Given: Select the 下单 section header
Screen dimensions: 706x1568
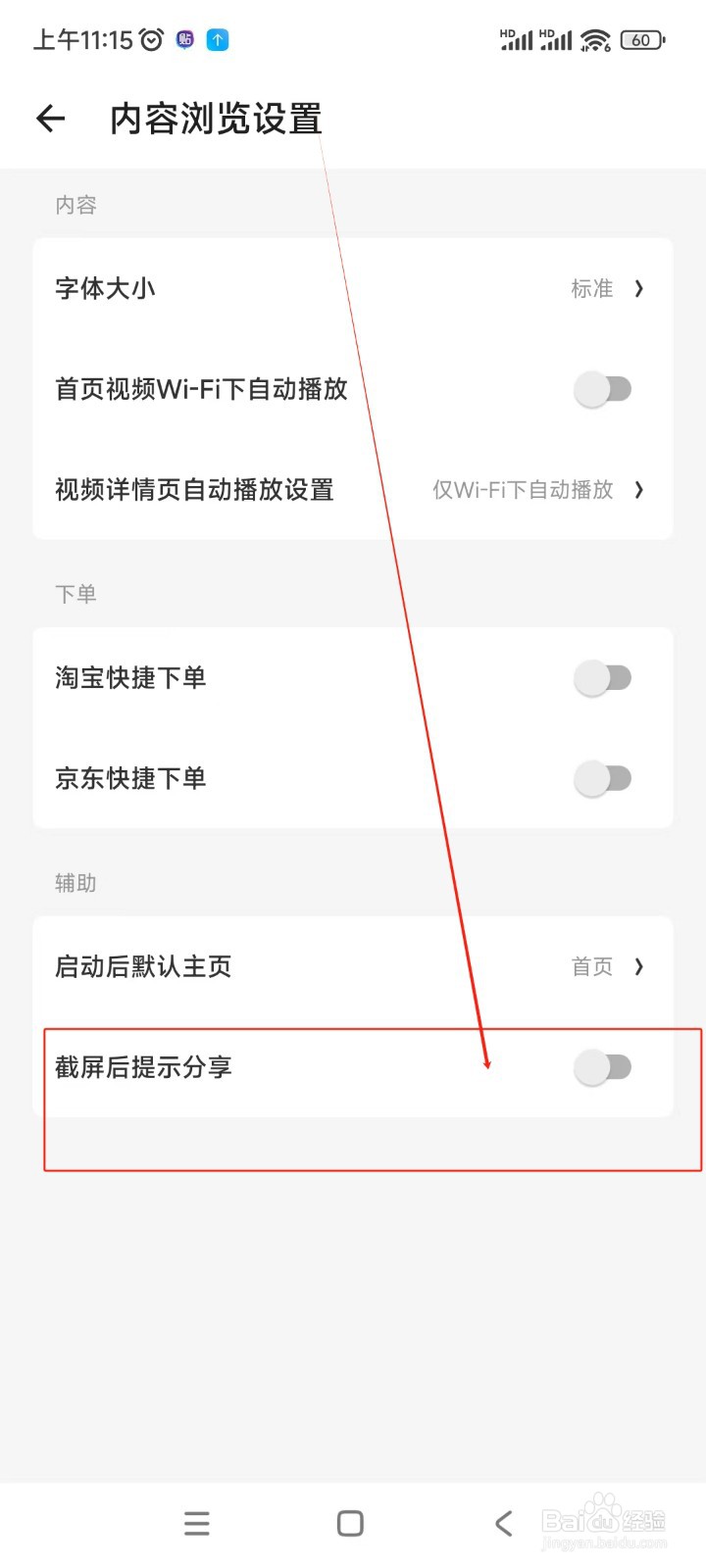Looking at the screenshot, I should [x=76, y=593].
